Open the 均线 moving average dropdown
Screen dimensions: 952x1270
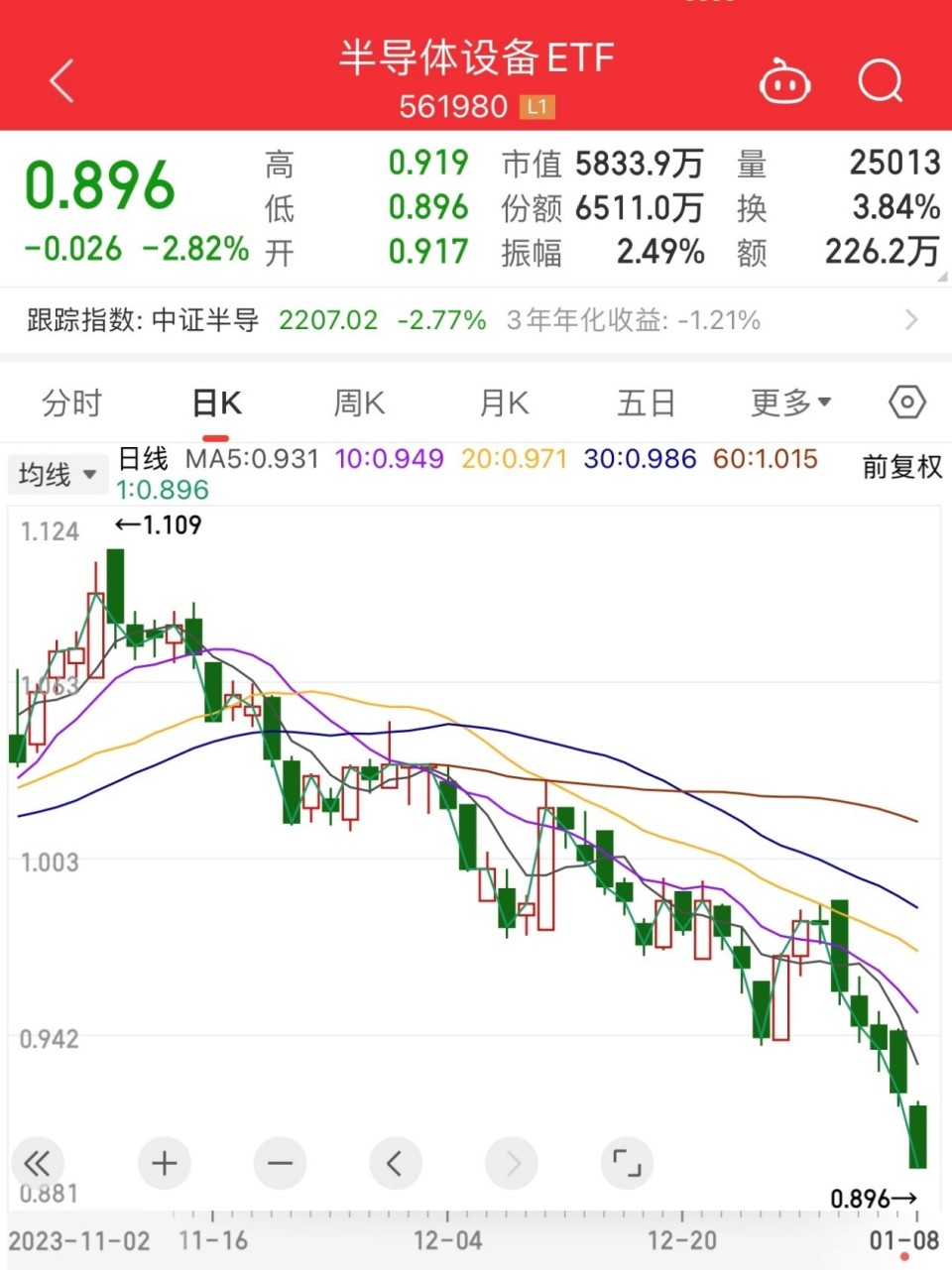57,474
